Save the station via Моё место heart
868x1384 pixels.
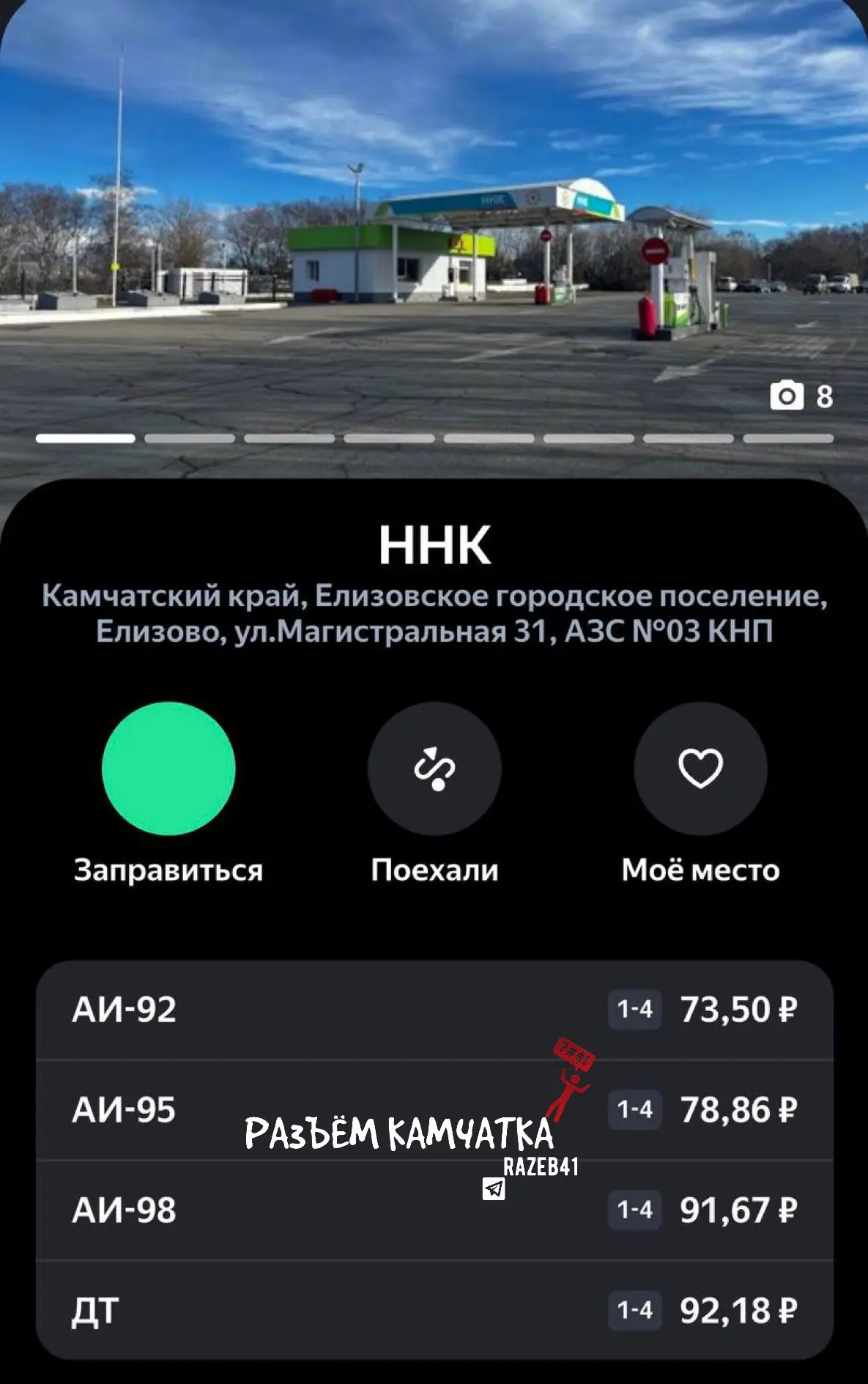pos(700,769)
